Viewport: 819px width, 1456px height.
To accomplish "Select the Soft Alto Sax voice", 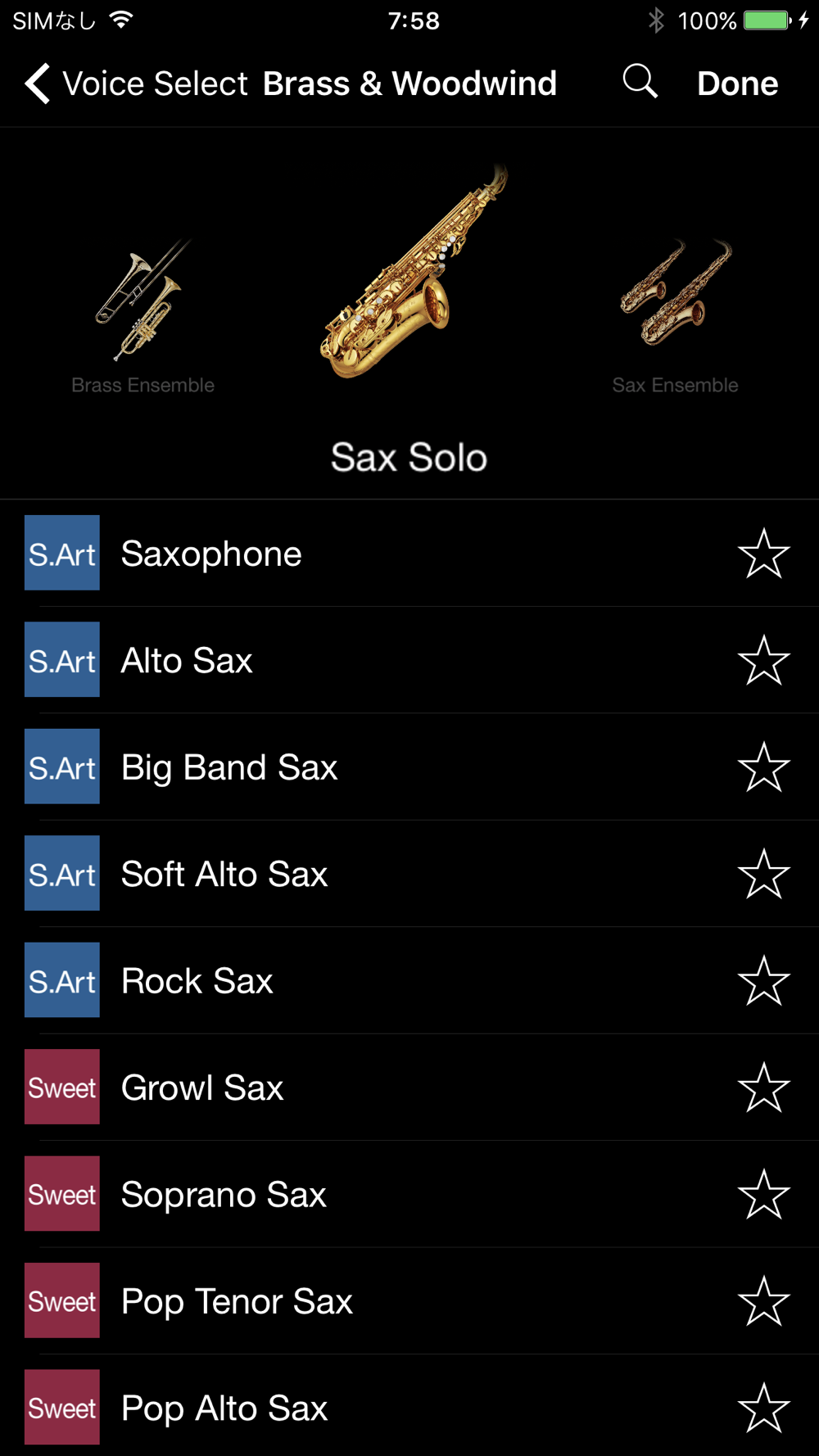I will [409, 874].
